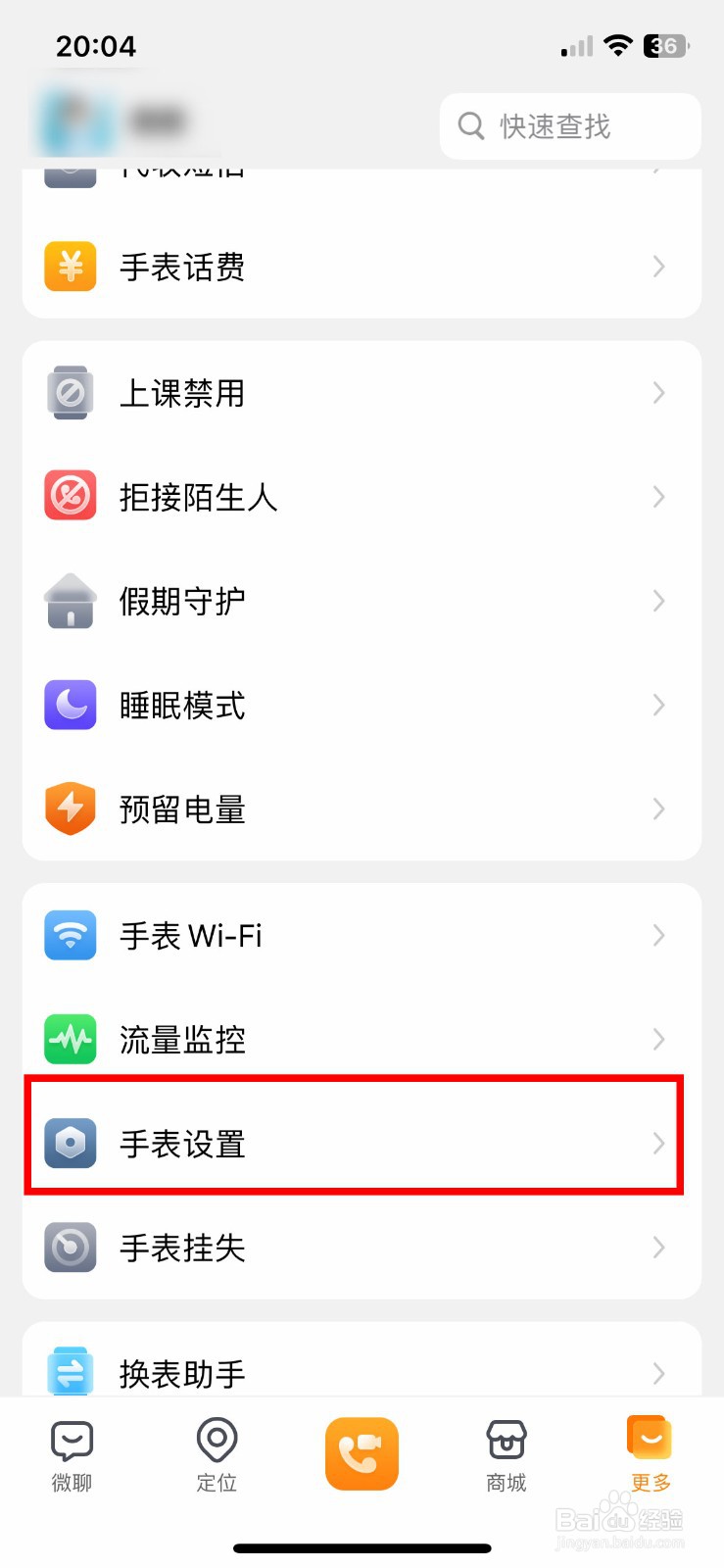Tap the 快速查找 search input field
The height and width of the screenshot is (1568, 724).
coord(568,126)
